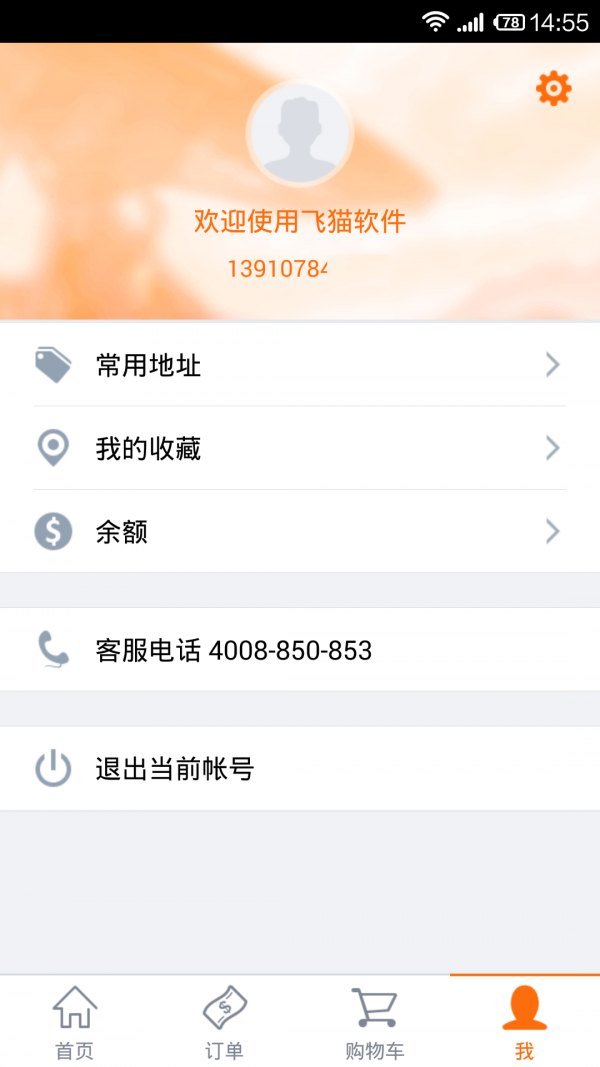
Task: Open settings via the gear icon
Action: pos(553,89)
